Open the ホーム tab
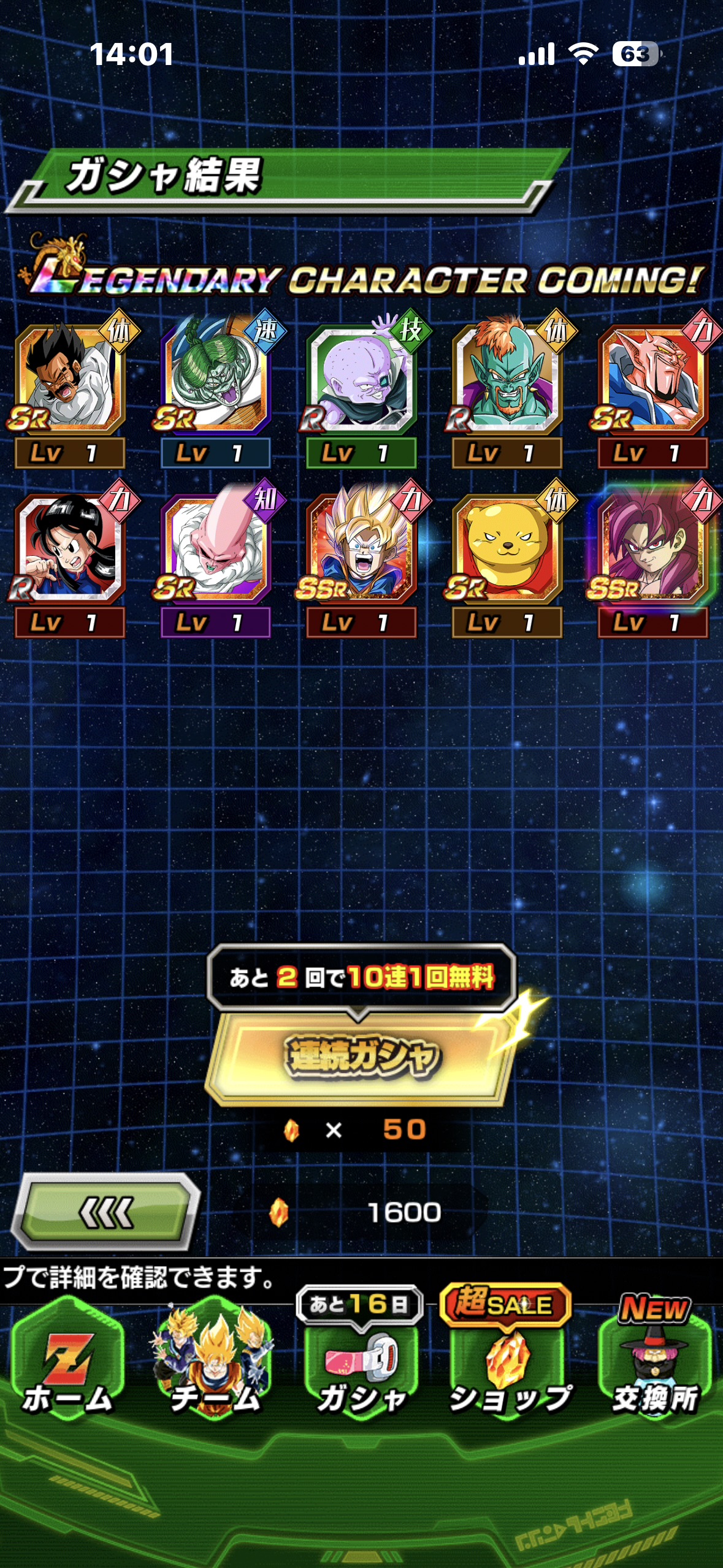723x1568 pixels. (67, 1361)
